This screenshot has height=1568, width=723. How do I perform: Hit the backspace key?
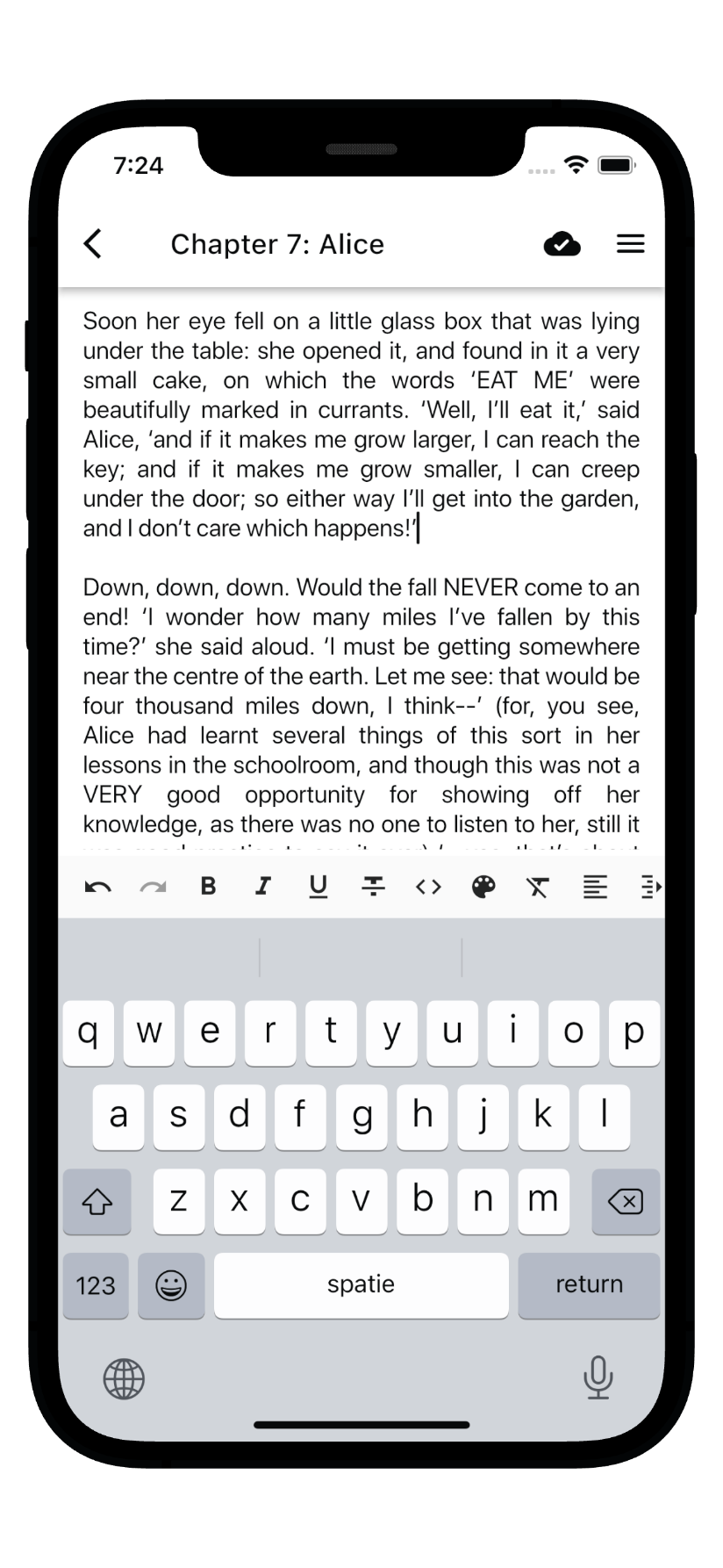click(x=625, y=1201)
